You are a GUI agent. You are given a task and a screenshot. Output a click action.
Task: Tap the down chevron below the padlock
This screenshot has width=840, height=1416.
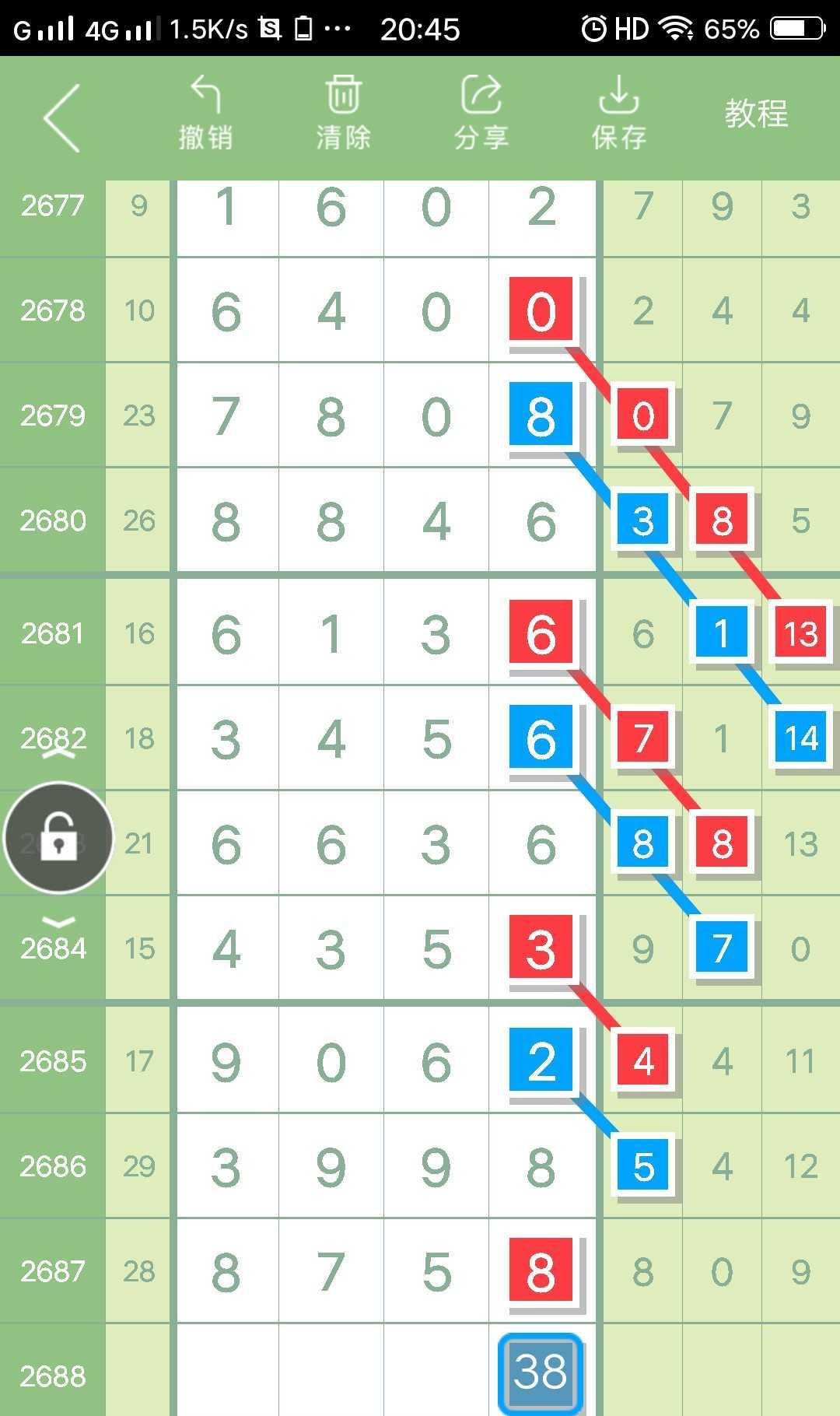(x=58, y=923)
